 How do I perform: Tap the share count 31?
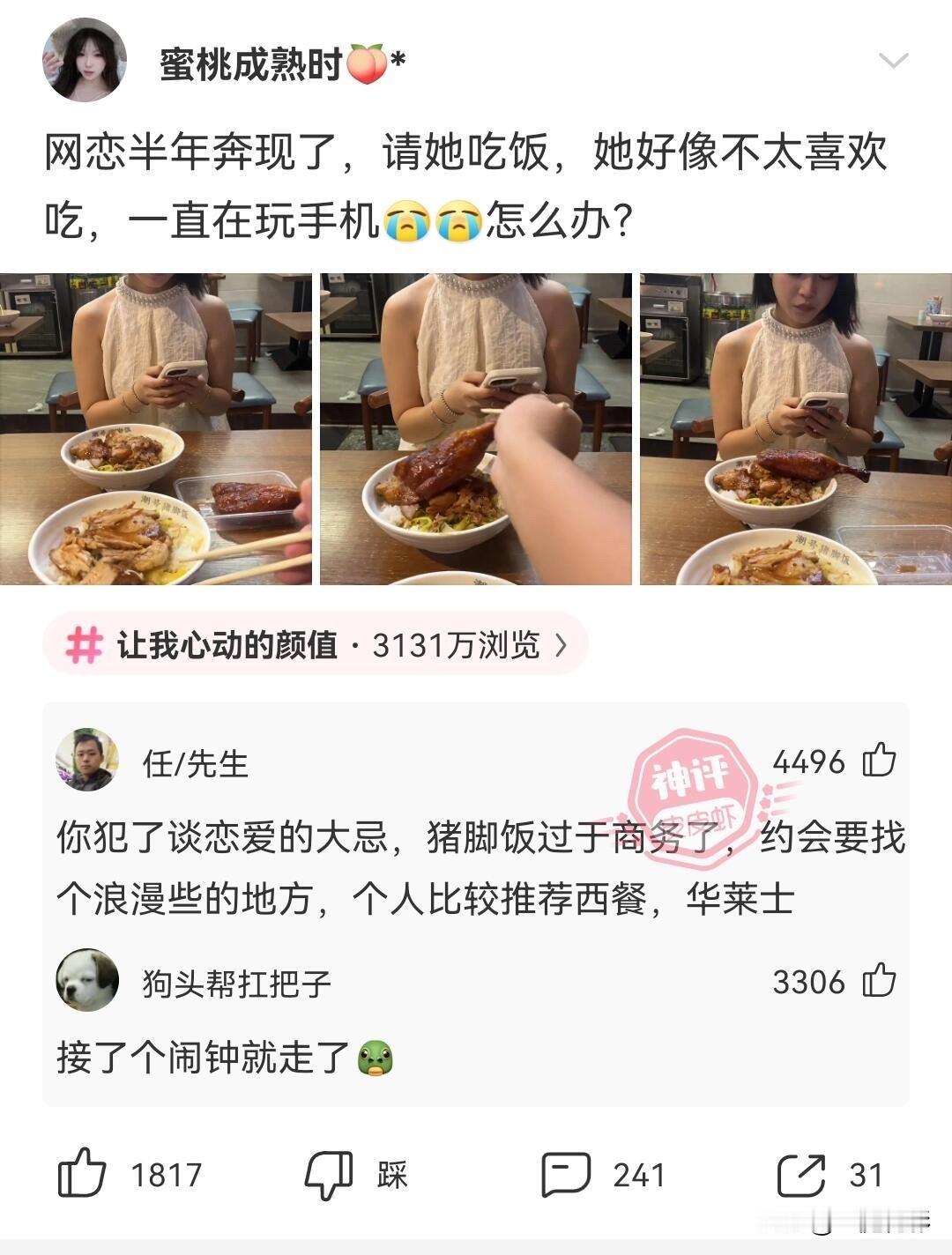tap(866, 1175)
